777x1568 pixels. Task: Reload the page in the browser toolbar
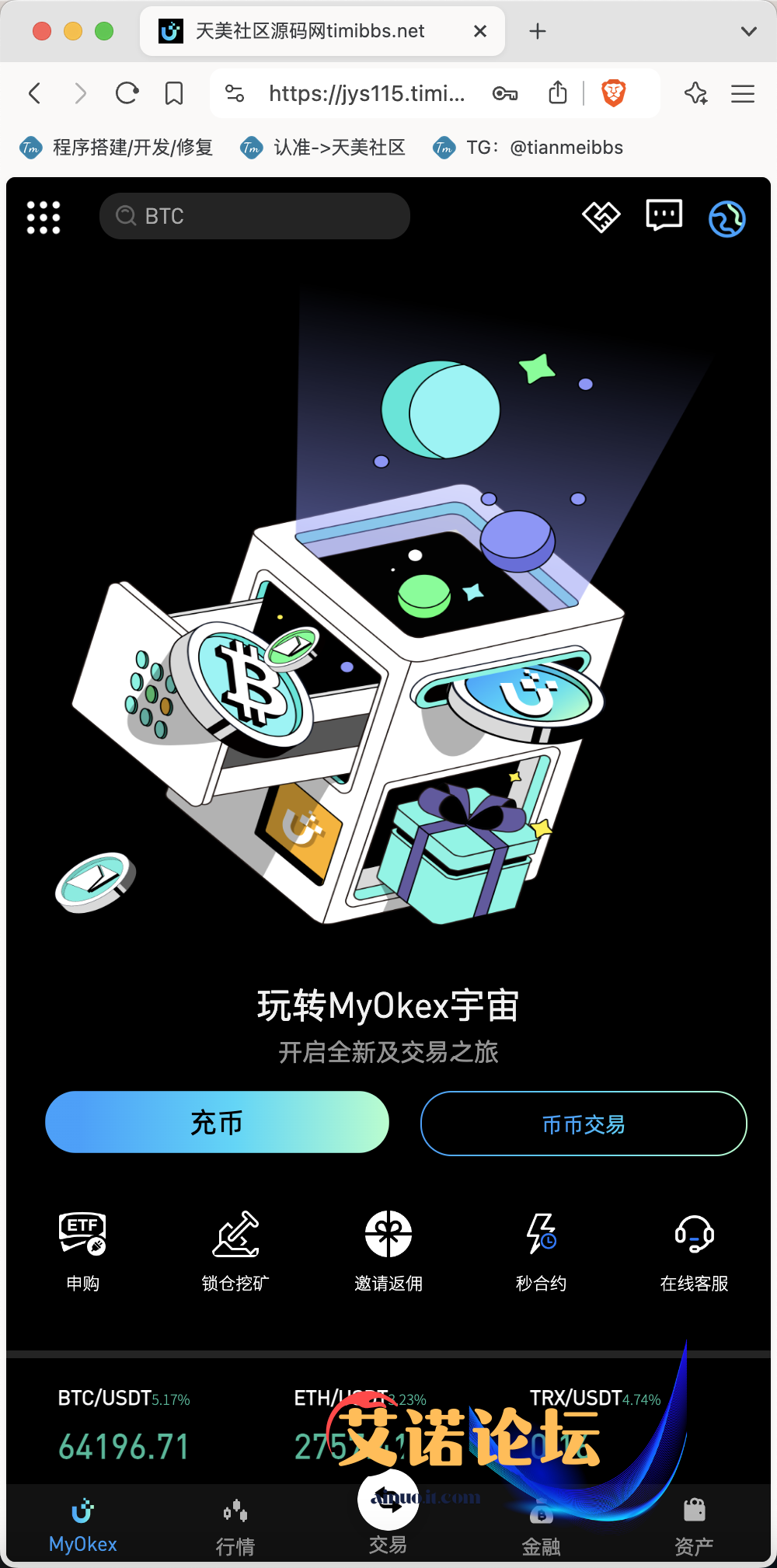coord(127,94)
